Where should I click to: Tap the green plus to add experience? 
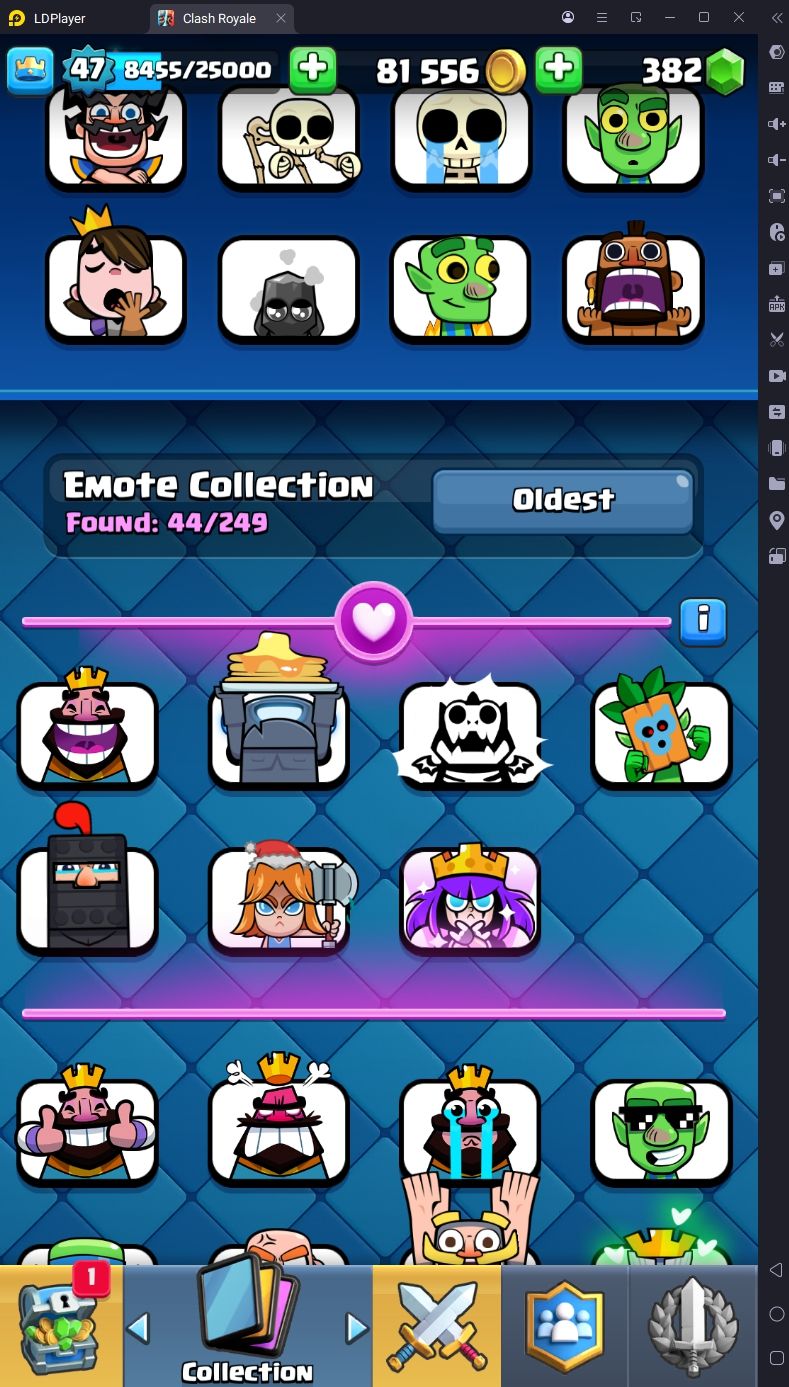click(312, 69)
